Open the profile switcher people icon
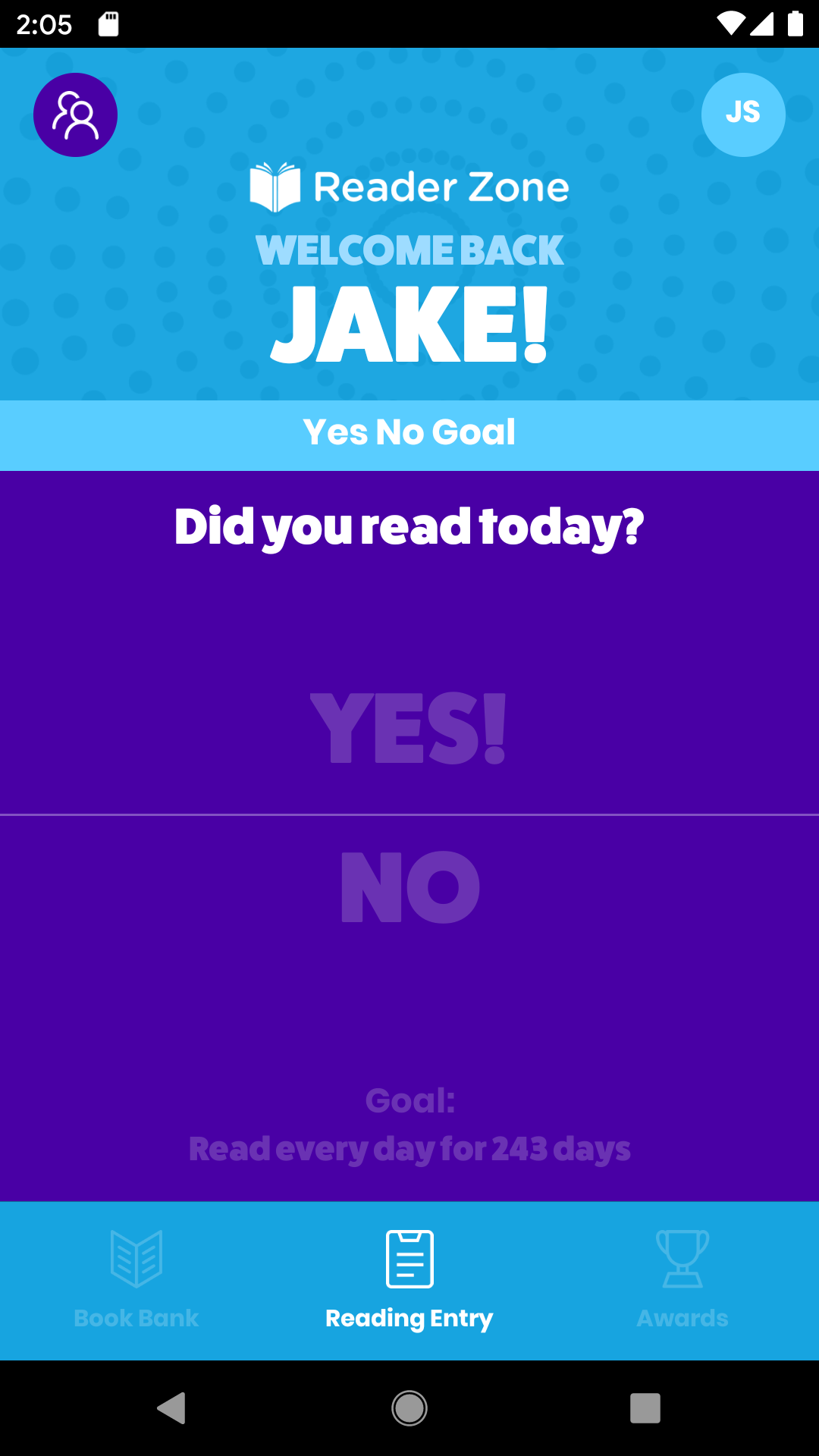Viewport: 819px width, 1456px height. pos(75,114)
